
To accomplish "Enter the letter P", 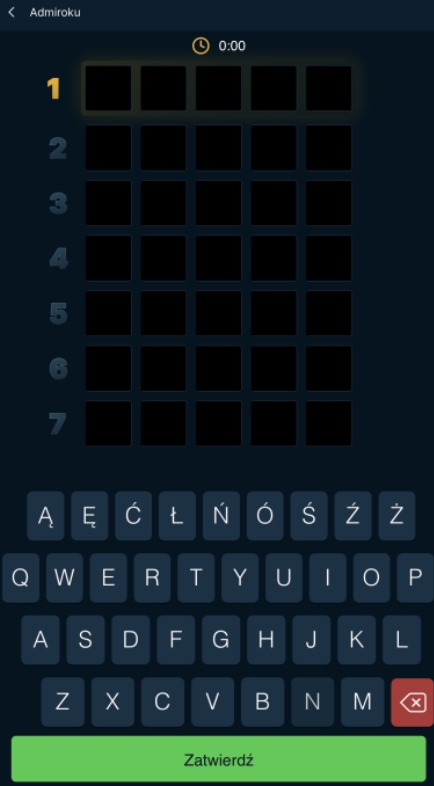I will click(415, 577).
